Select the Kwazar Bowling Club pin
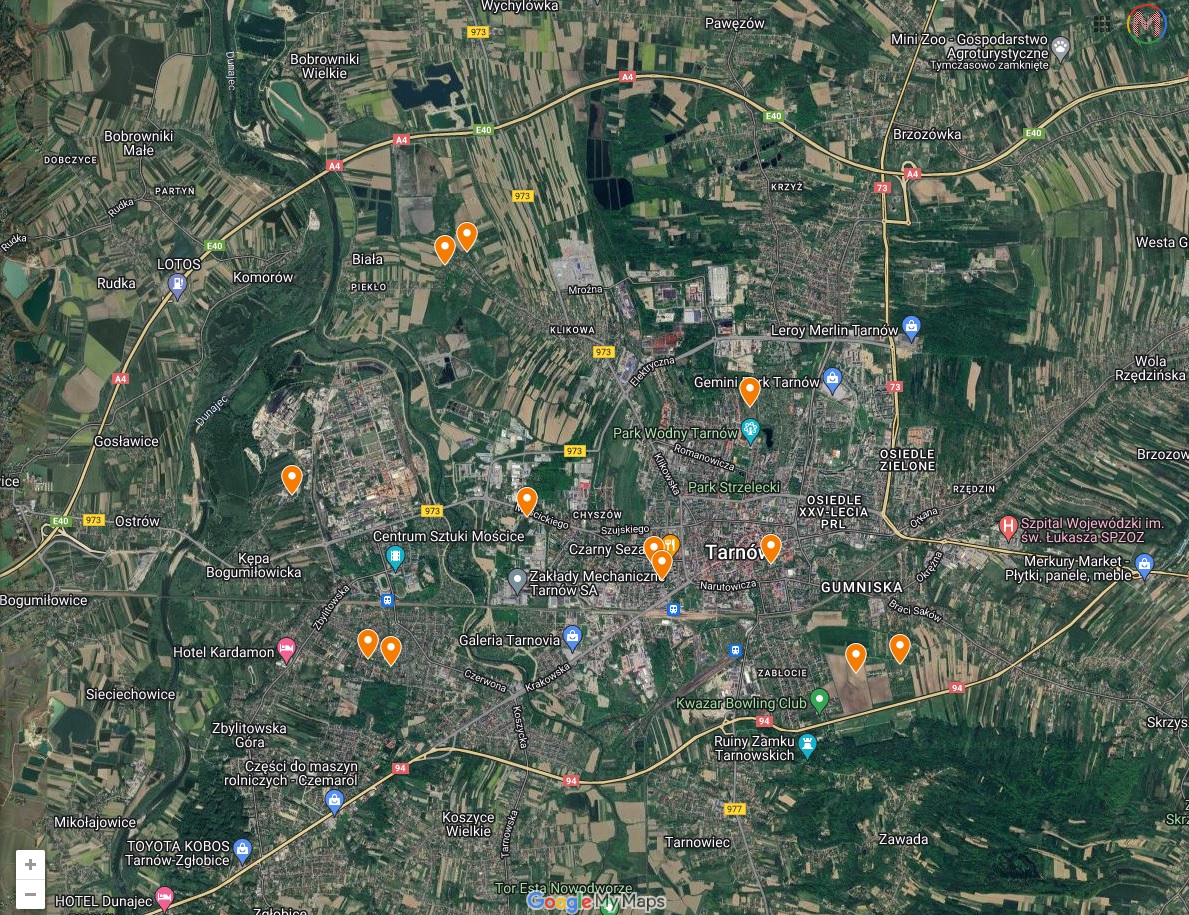 819,700
